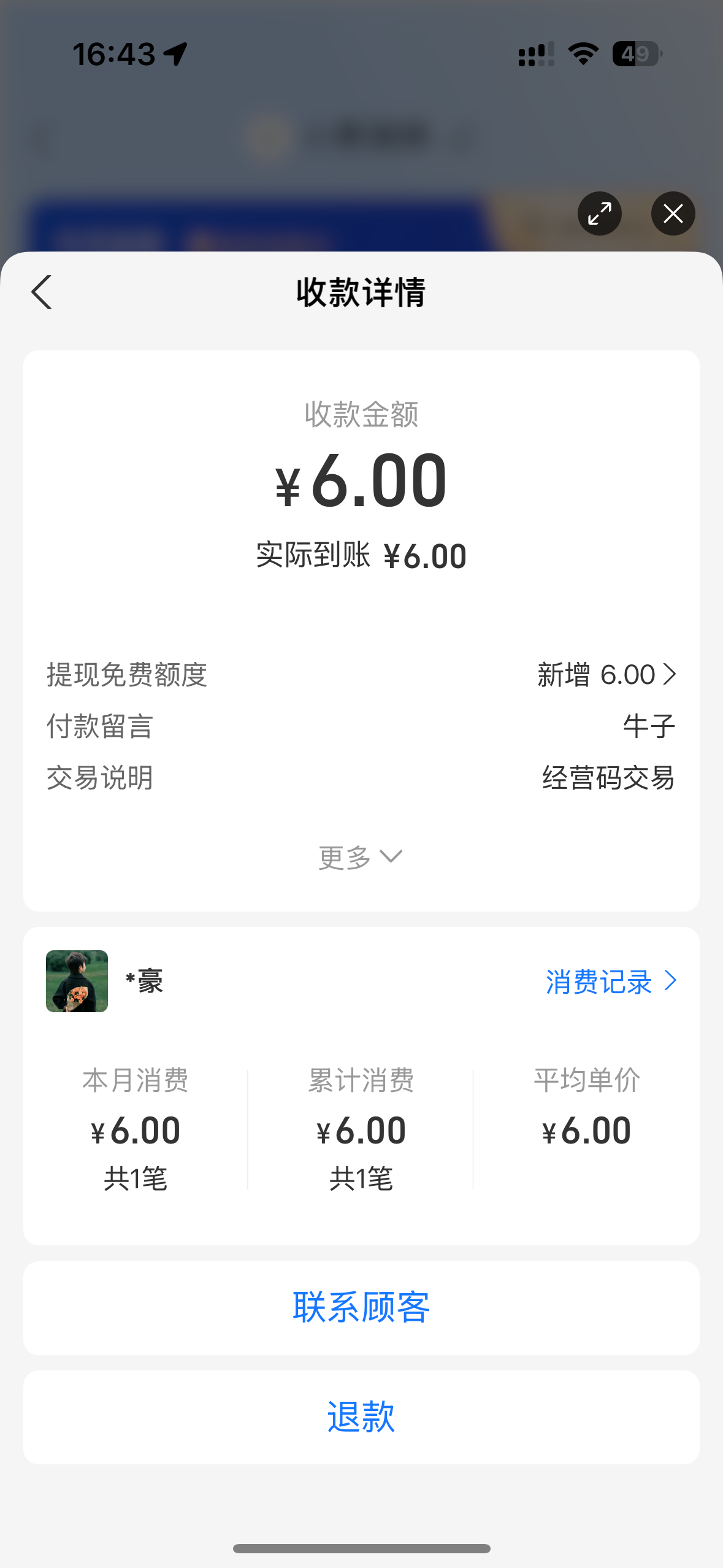Viewport: 723px width, 1568px height.
Task: Tap customer avatar photo of *豪
Action: coord(77,980)
